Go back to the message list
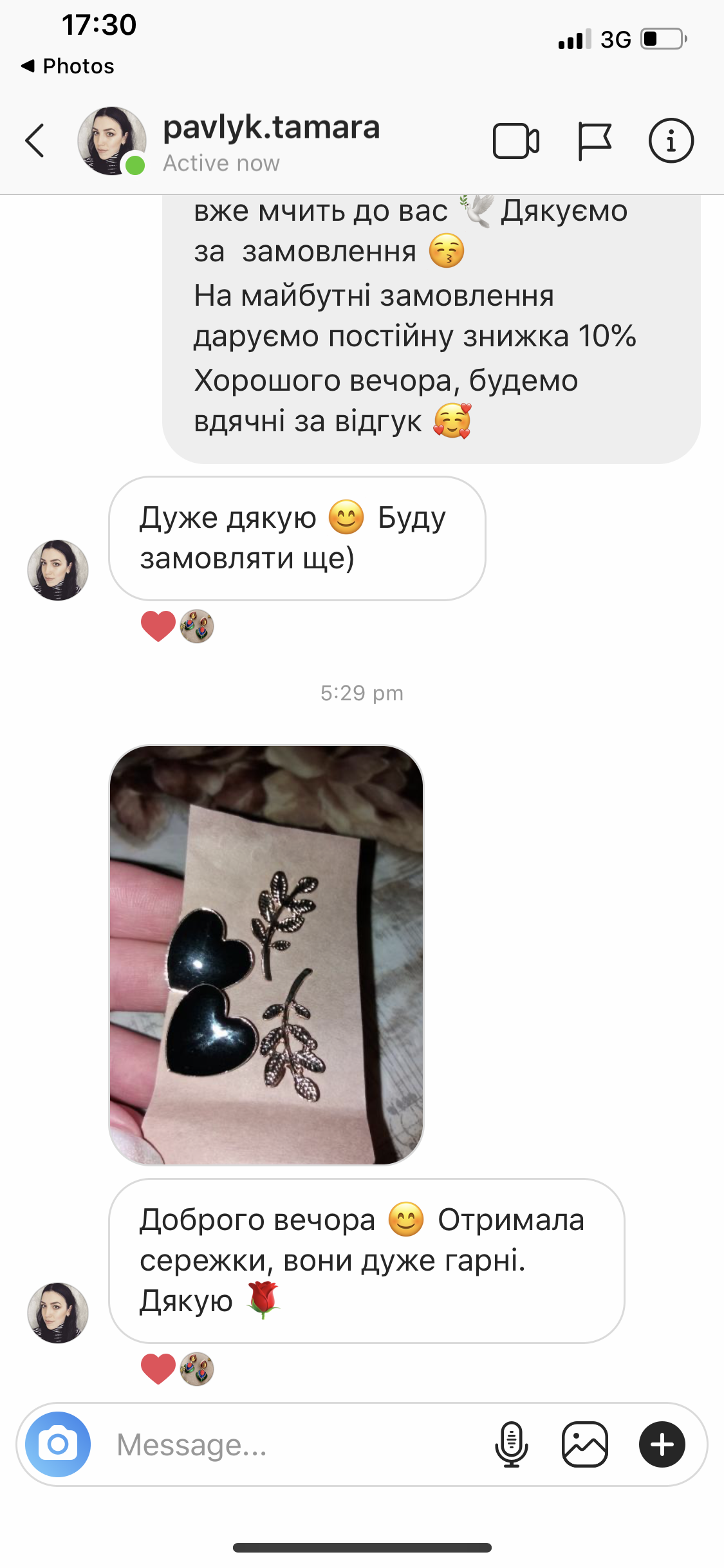Viewport: 724px width, 1568px height. pos(35,140)
